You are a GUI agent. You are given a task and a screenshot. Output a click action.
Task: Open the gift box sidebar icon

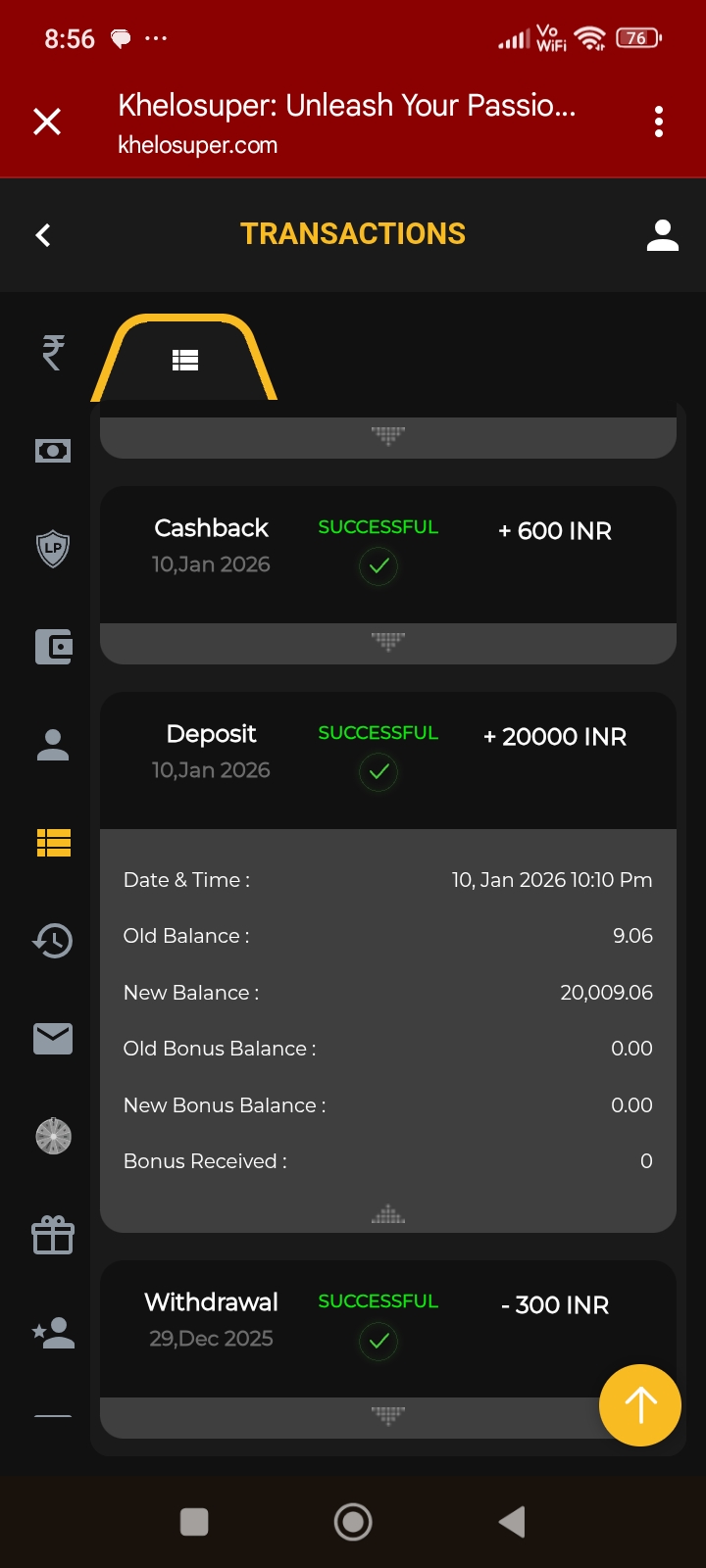[x=53, y=1235]
